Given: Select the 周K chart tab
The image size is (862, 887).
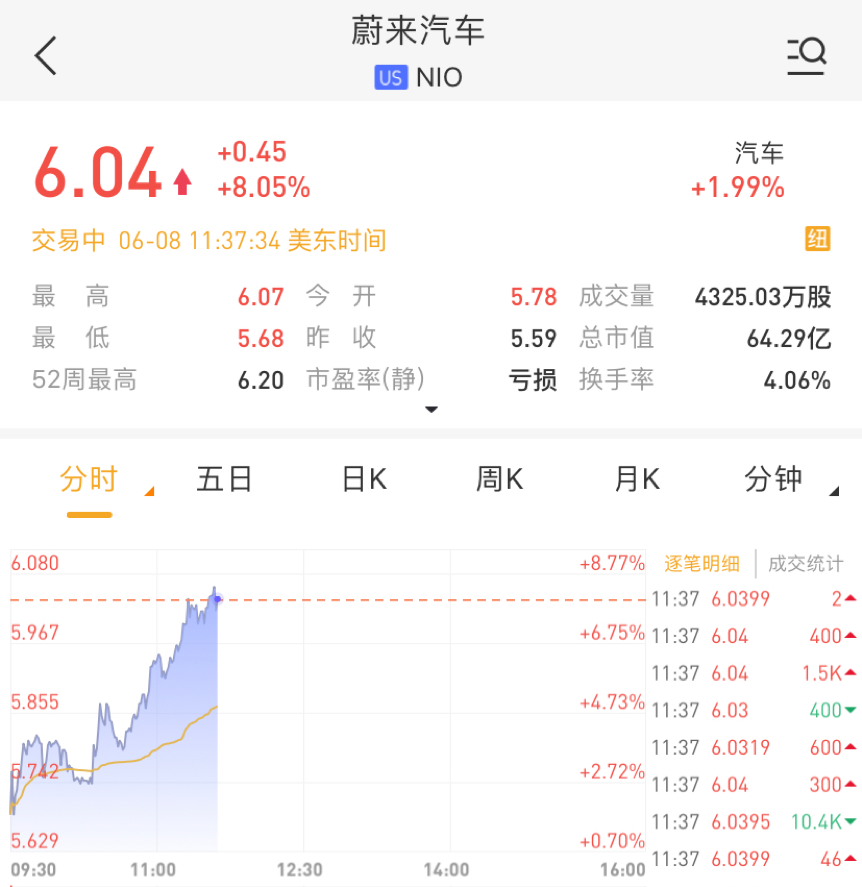Looking at the screenshot, I should (499, 480).
